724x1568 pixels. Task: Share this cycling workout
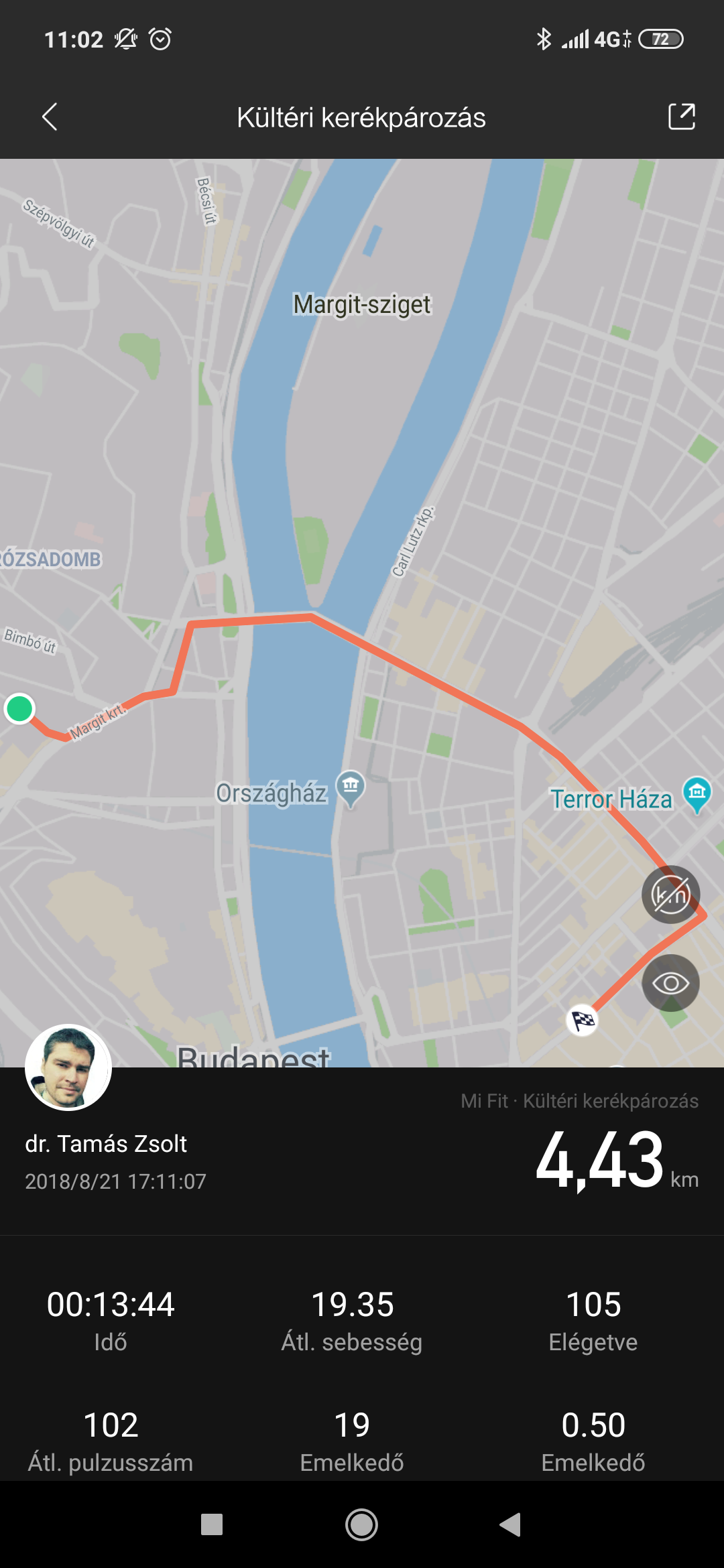[681, 117]
